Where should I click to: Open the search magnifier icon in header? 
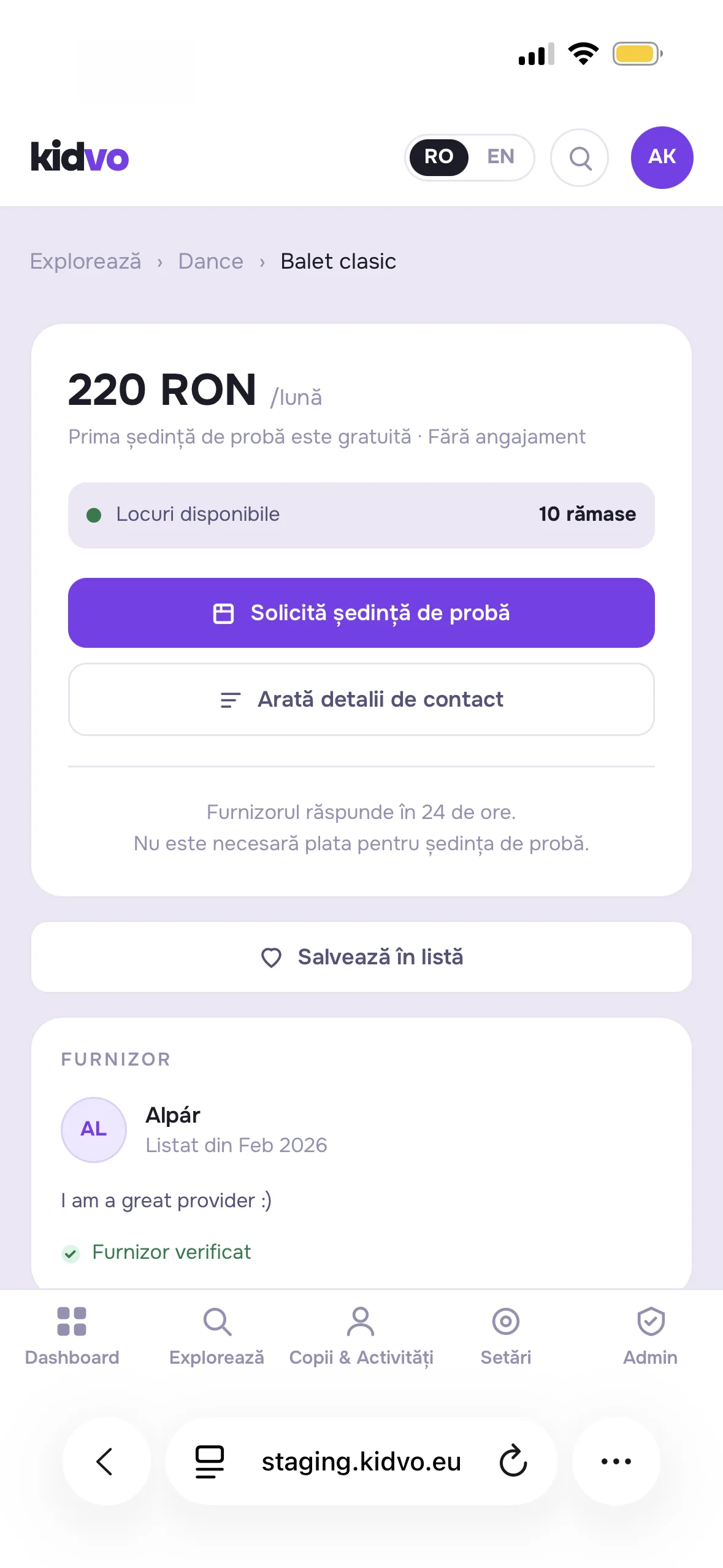click(580, 158)
